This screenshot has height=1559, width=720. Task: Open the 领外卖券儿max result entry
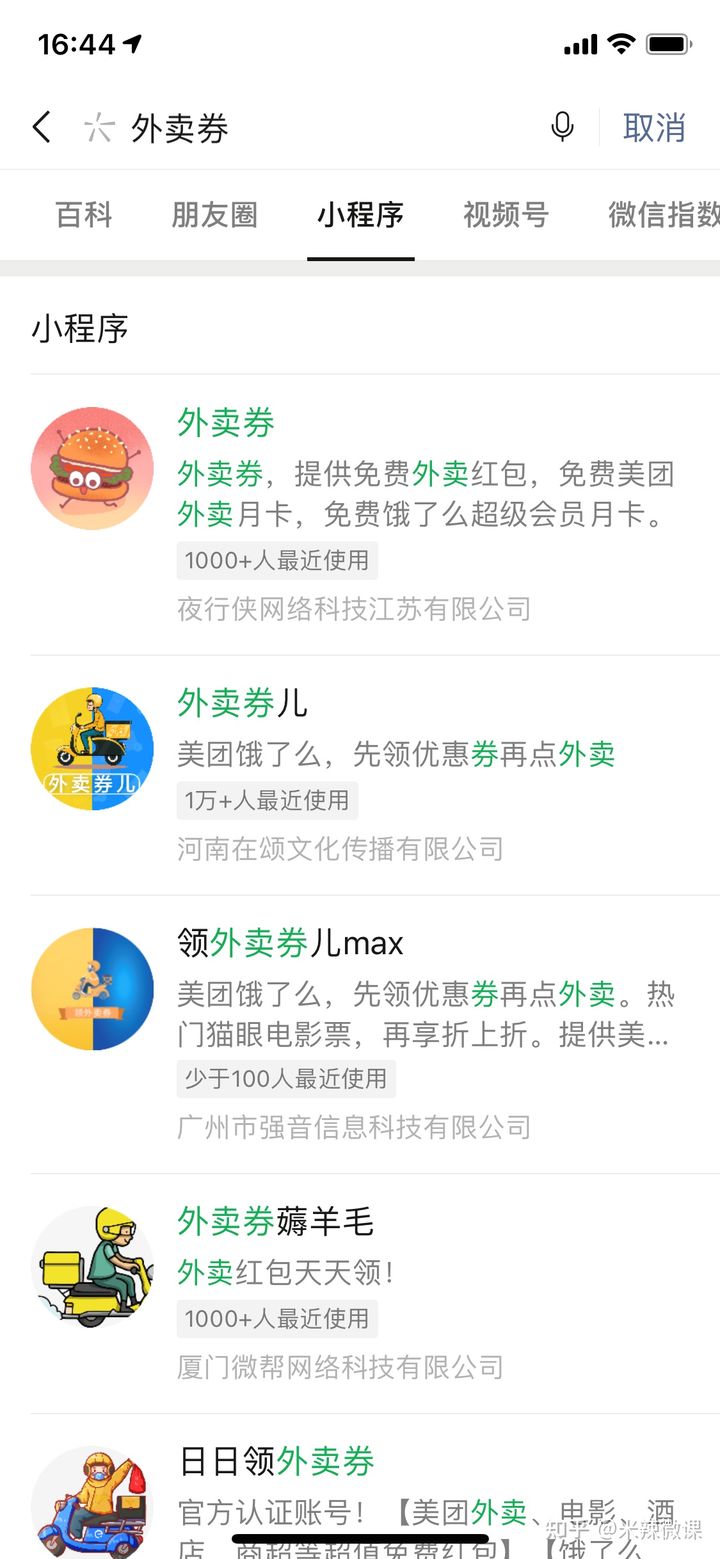(x=290, y=942)
